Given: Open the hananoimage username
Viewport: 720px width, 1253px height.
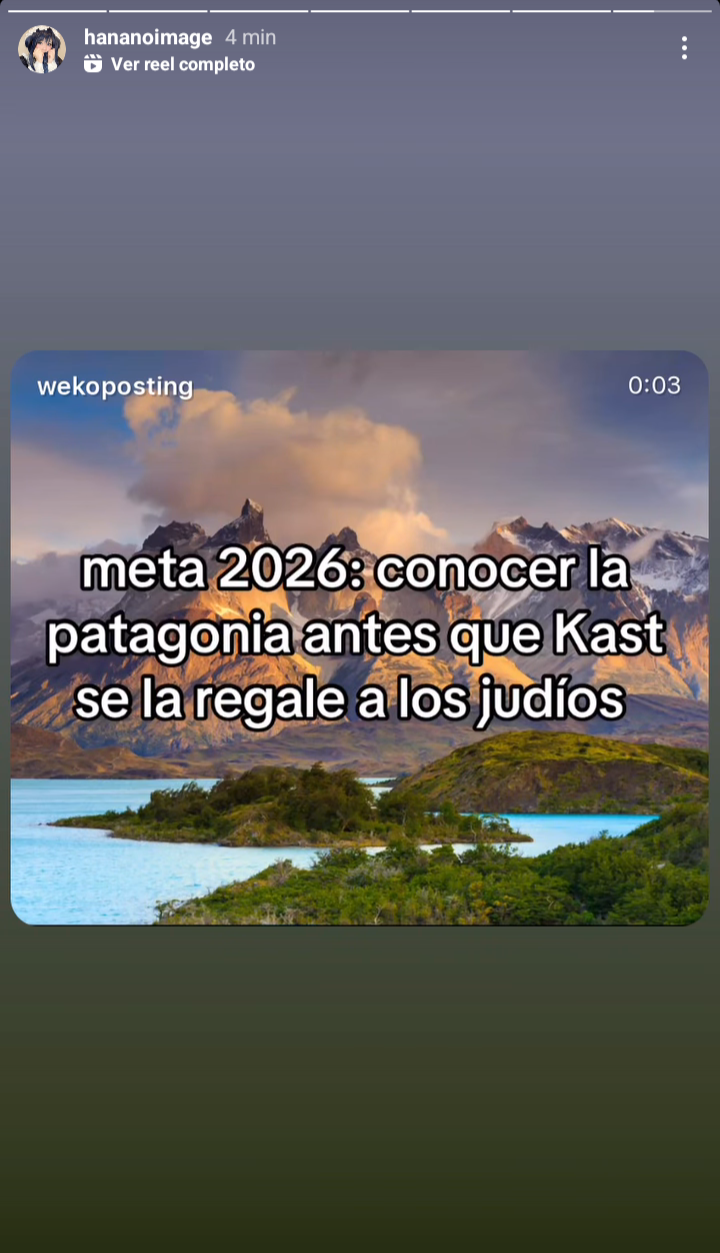Looking at the screenshot, I should tap(148, 37).
